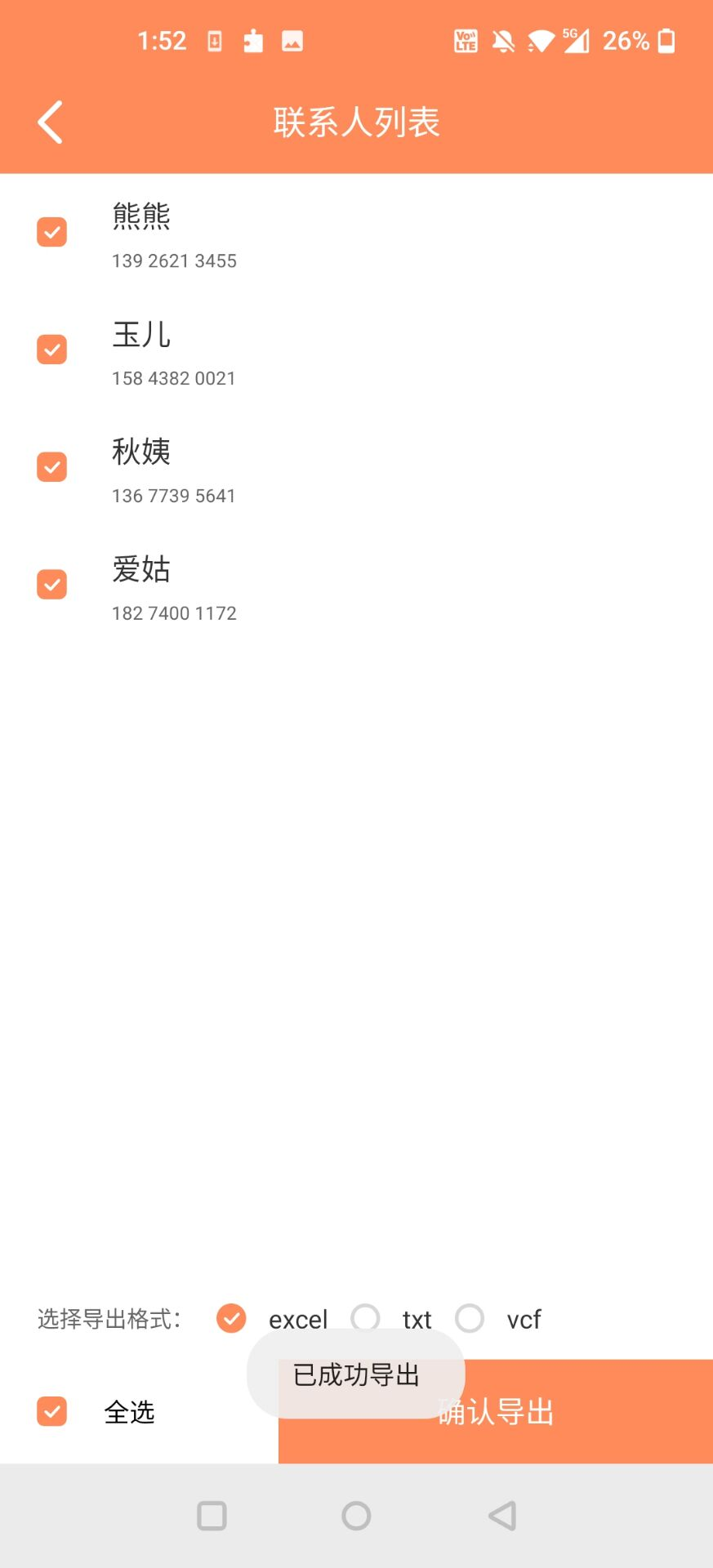Toggle the 全选 select-all checkbox
713x1568 pixels.
tap(51, 1411)
